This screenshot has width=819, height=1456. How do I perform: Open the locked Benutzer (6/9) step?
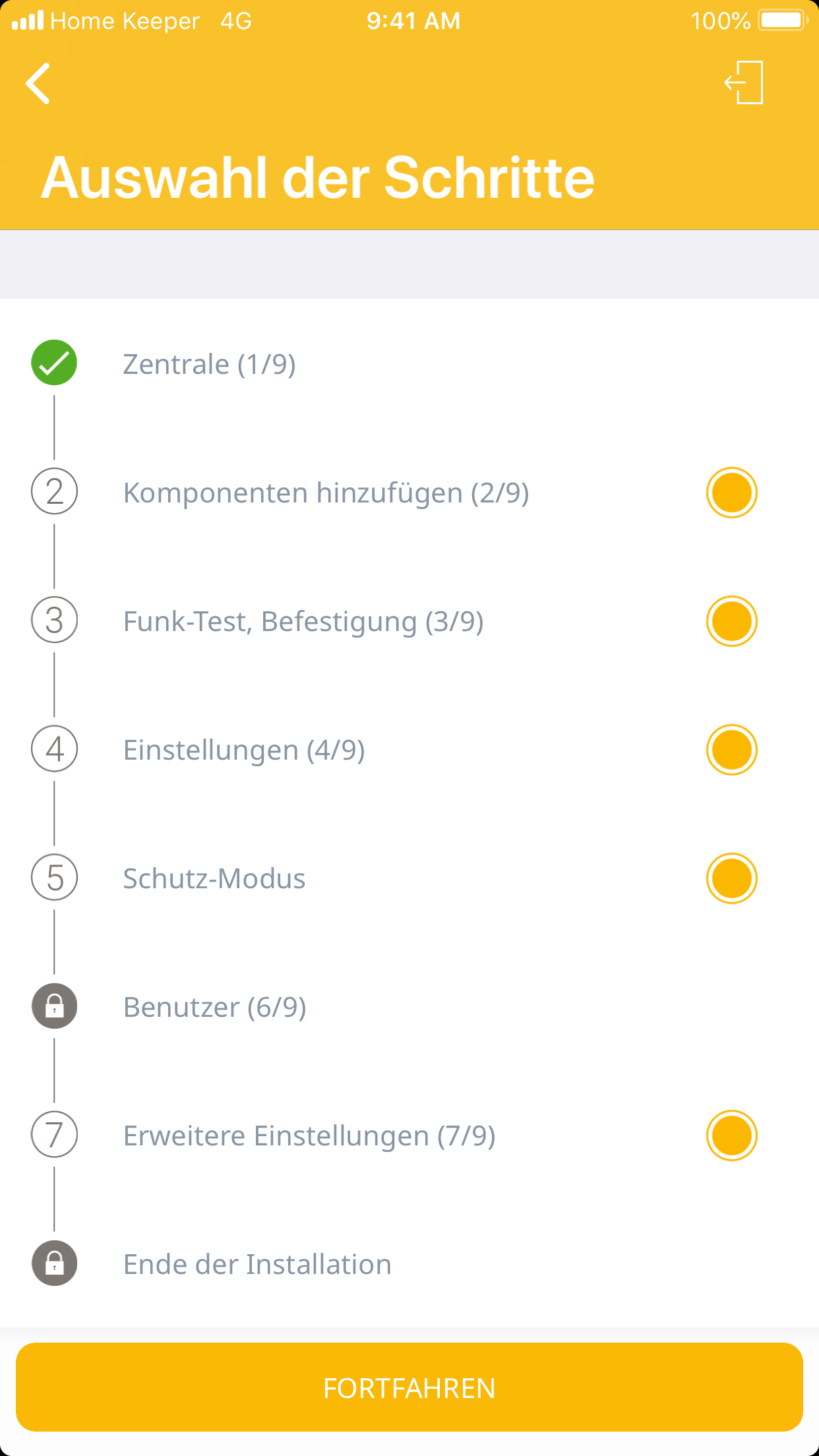pyautogui.click(x=214, y=1007)
